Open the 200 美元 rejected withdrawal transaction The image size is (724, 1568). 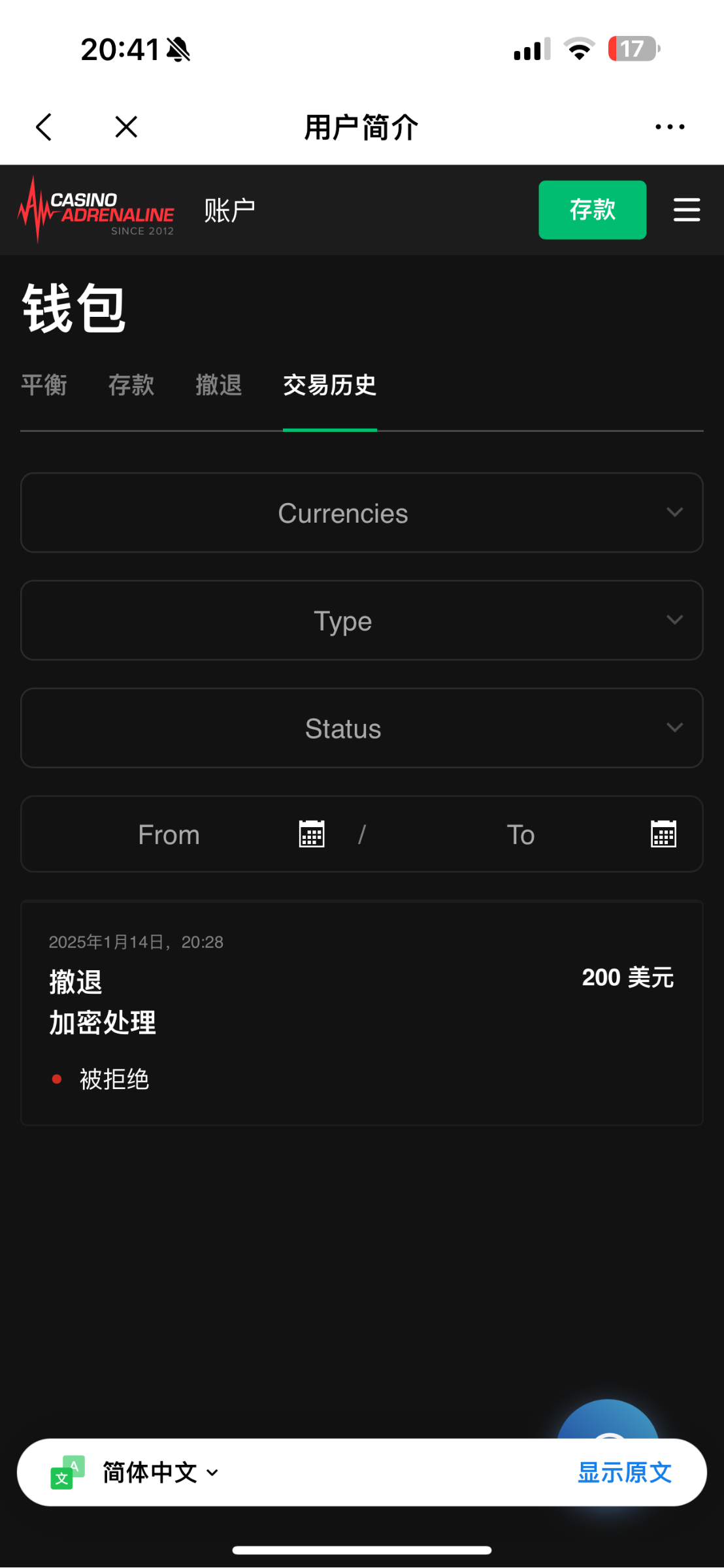pyautogui.click(x=362, y=1013)
